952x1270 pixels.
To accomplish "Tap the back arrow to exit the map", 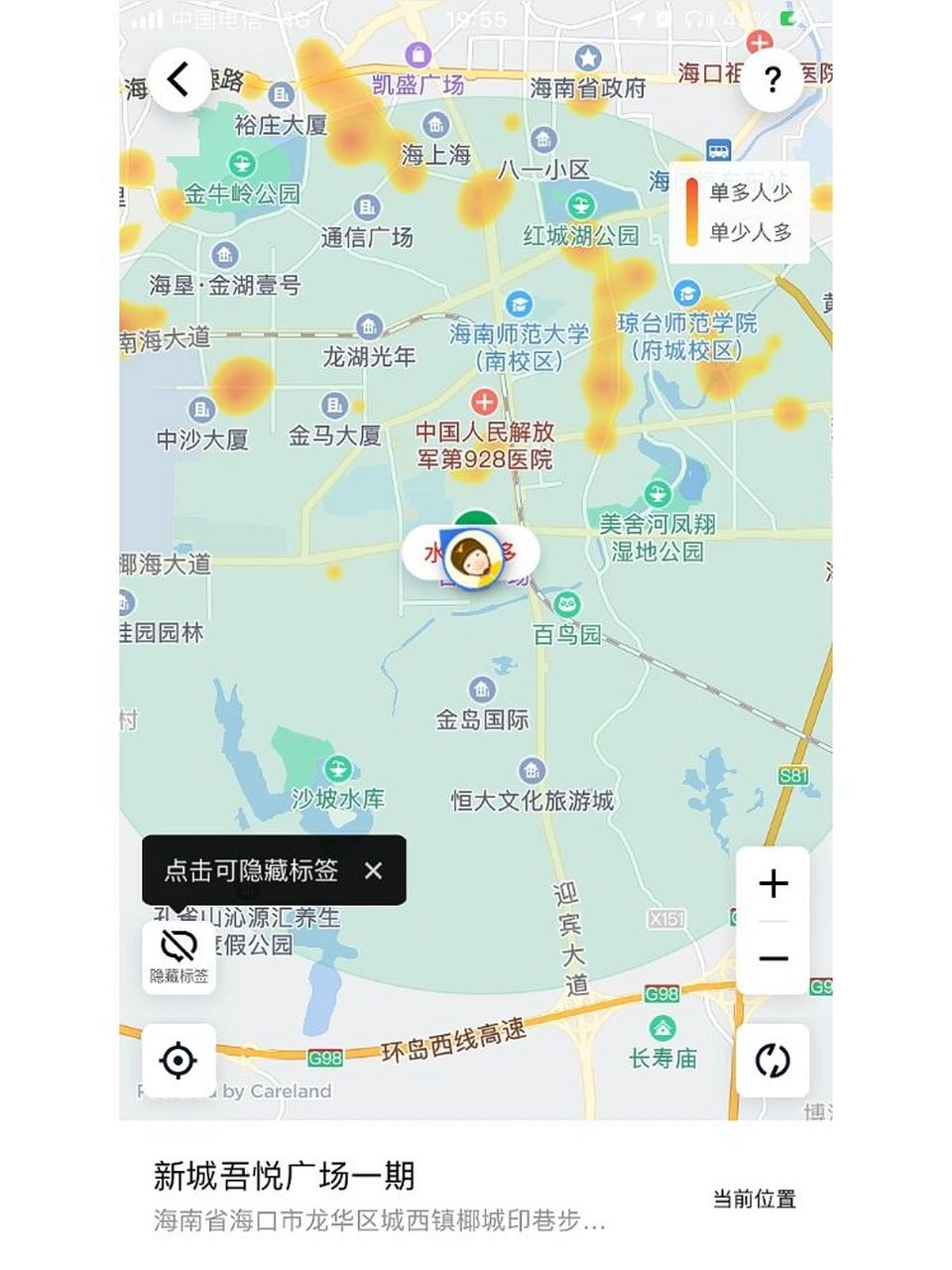I will [x=179, y=79].
